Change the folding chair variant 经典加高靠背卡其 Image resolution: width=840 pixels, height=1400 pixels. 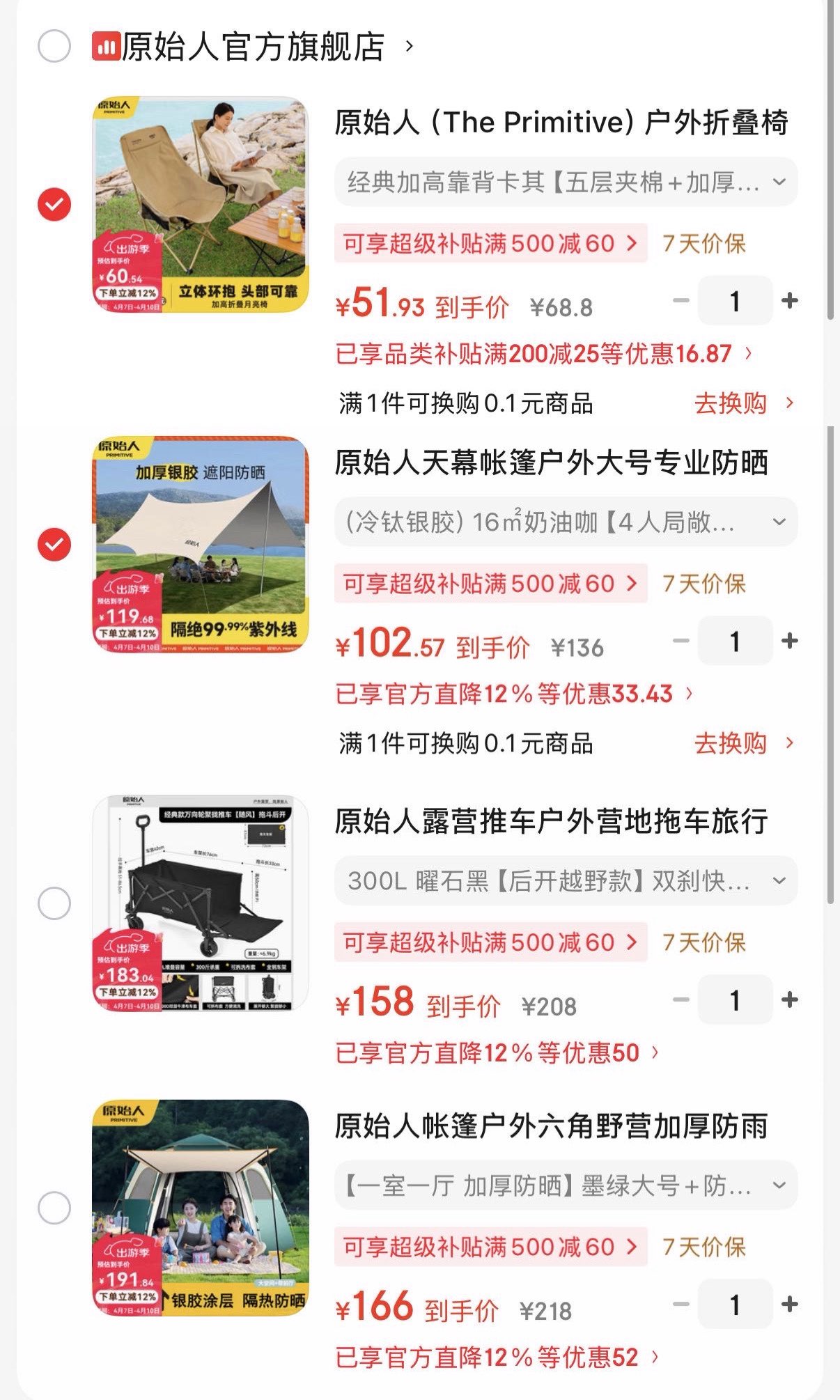point(566,182)
